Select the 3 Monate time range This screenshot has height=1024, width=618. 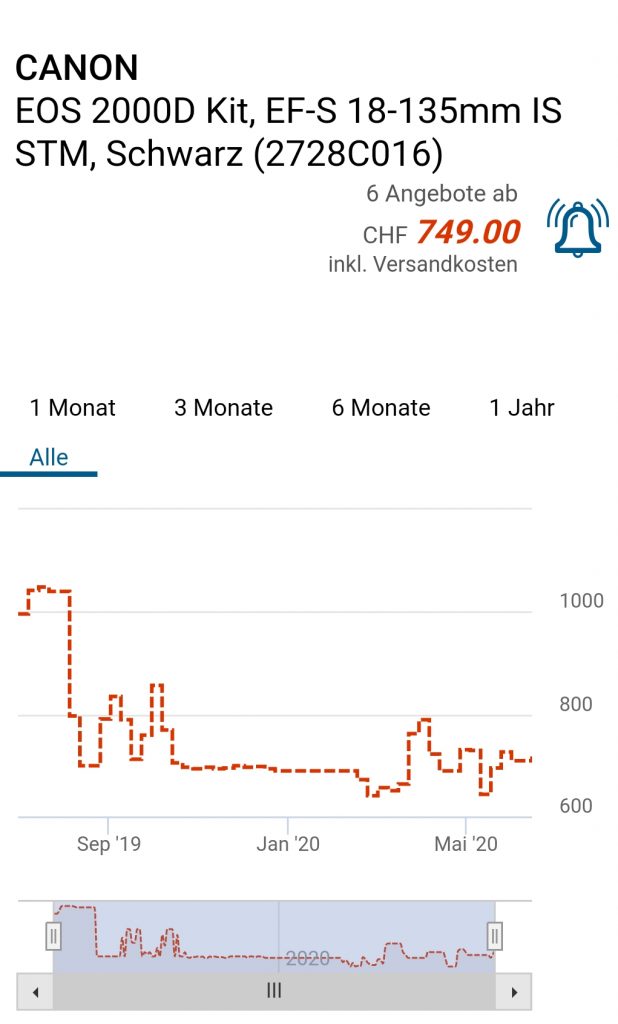coord(223,408)
